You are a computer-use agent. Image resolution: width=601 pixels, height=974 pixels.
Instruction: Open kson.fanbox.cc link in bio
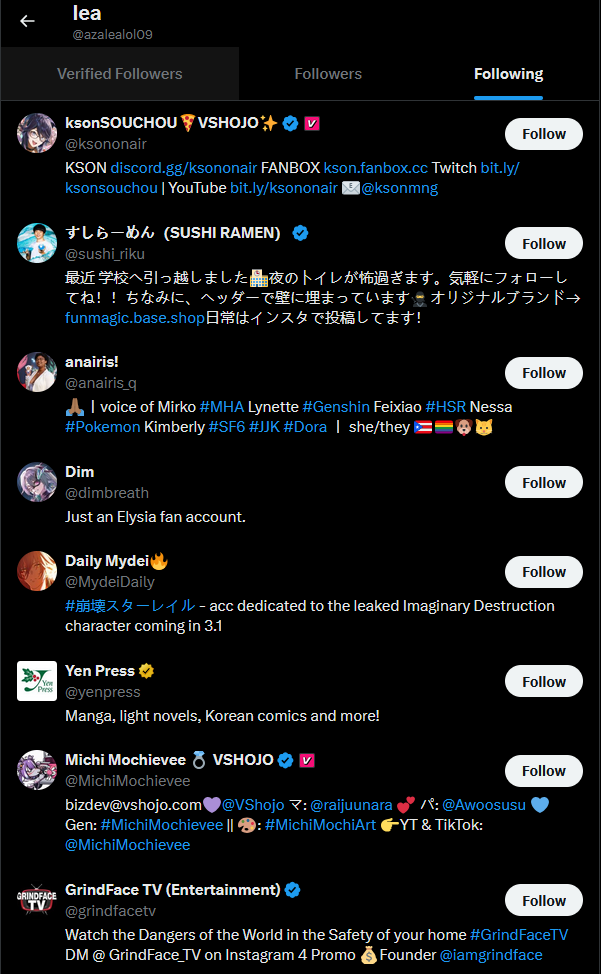click(x=375, y=168)
